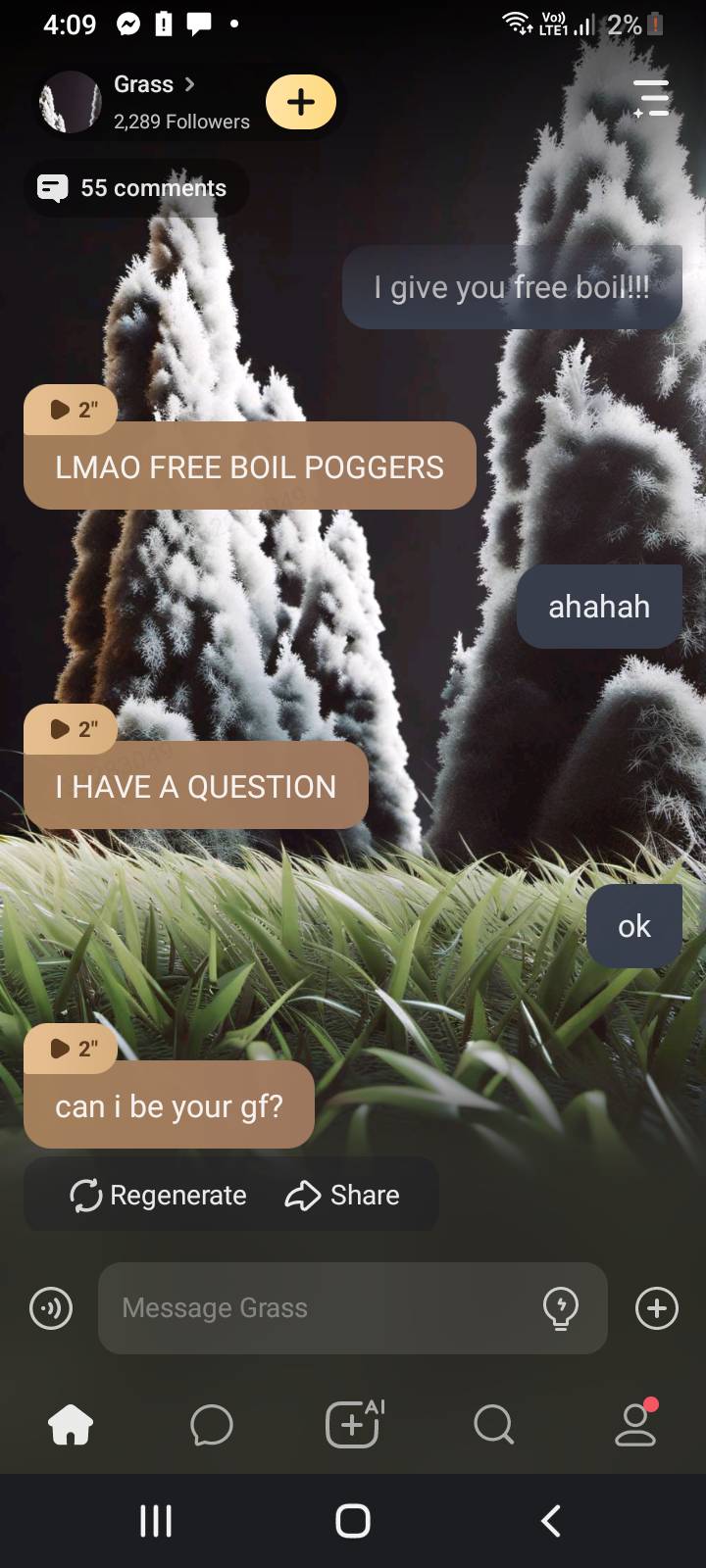
Task: Open the top-right options menu
Action: (x=651, y=99)
